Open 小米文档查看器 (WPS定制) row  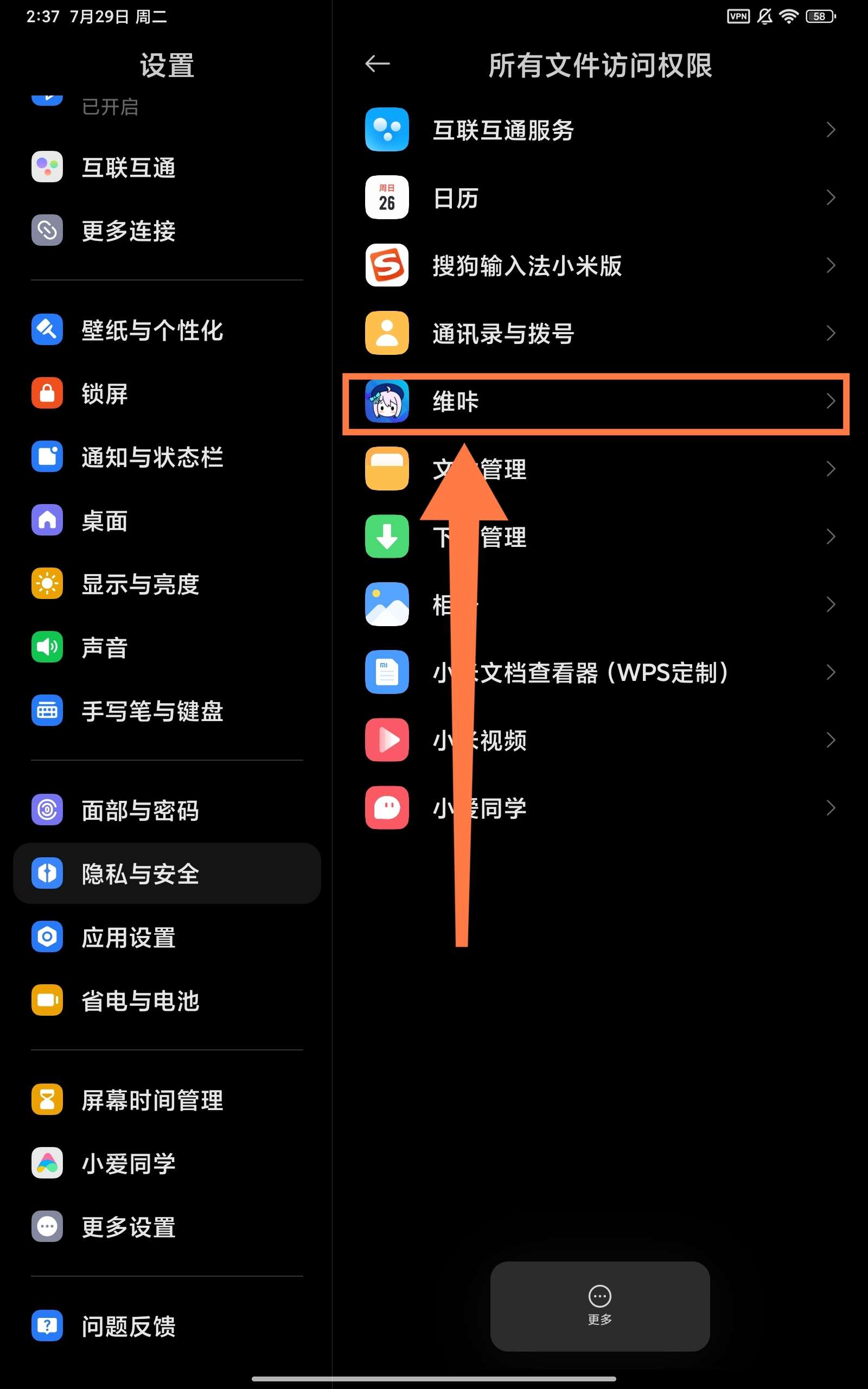[597, 672]
